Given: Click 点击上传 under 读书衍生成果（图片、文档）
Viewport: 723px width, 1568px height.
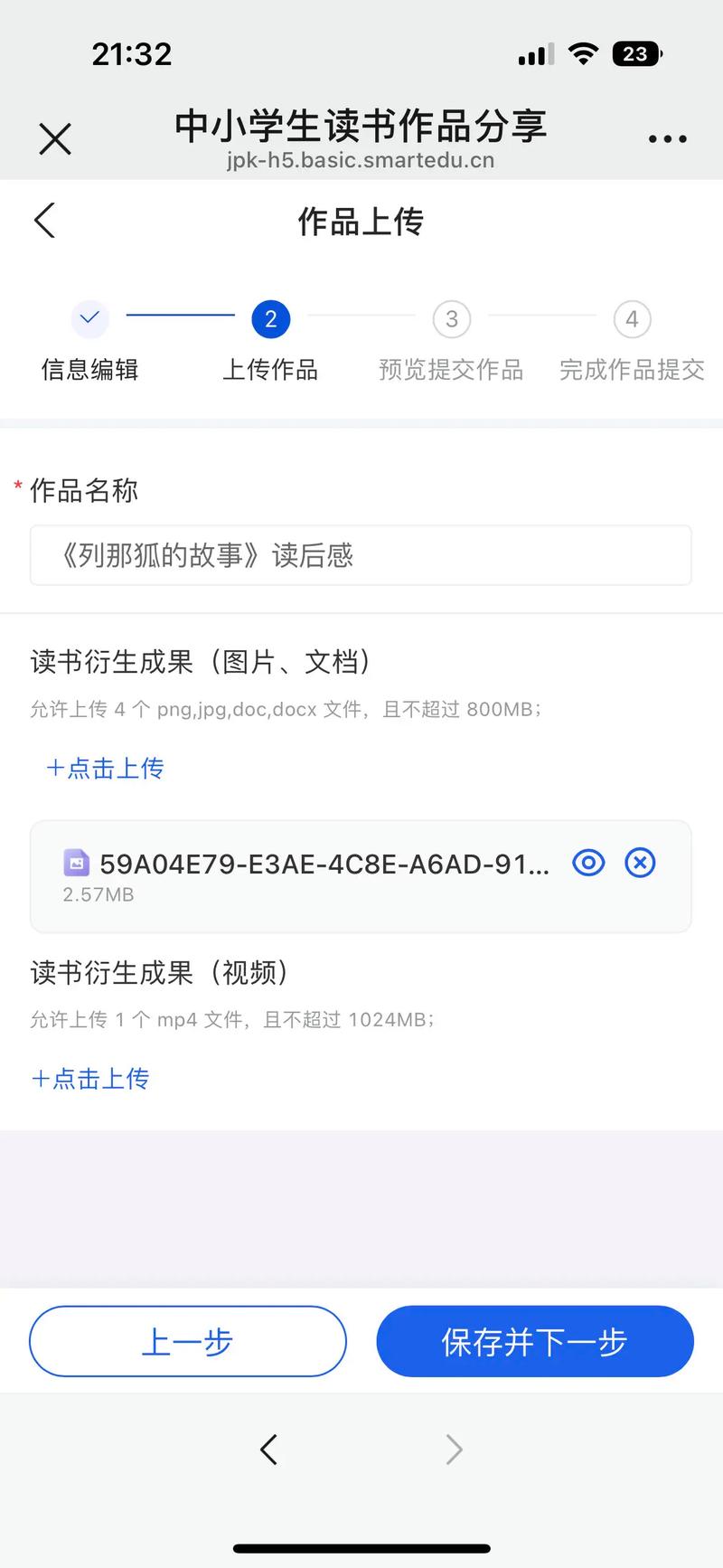Looking at the screenshot, I should coord(104,768).
